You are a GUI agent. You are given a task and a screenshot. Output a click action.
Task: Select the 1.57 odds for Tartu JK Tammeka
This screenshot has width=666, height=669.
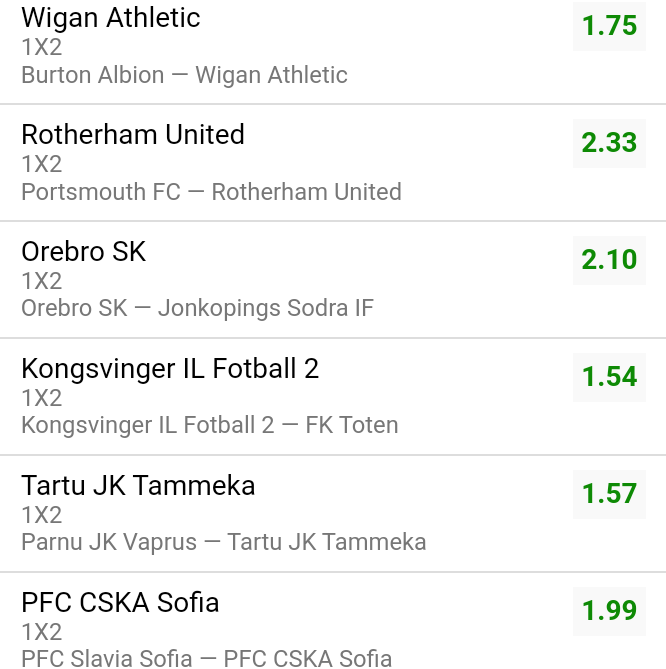pos(609,494)
